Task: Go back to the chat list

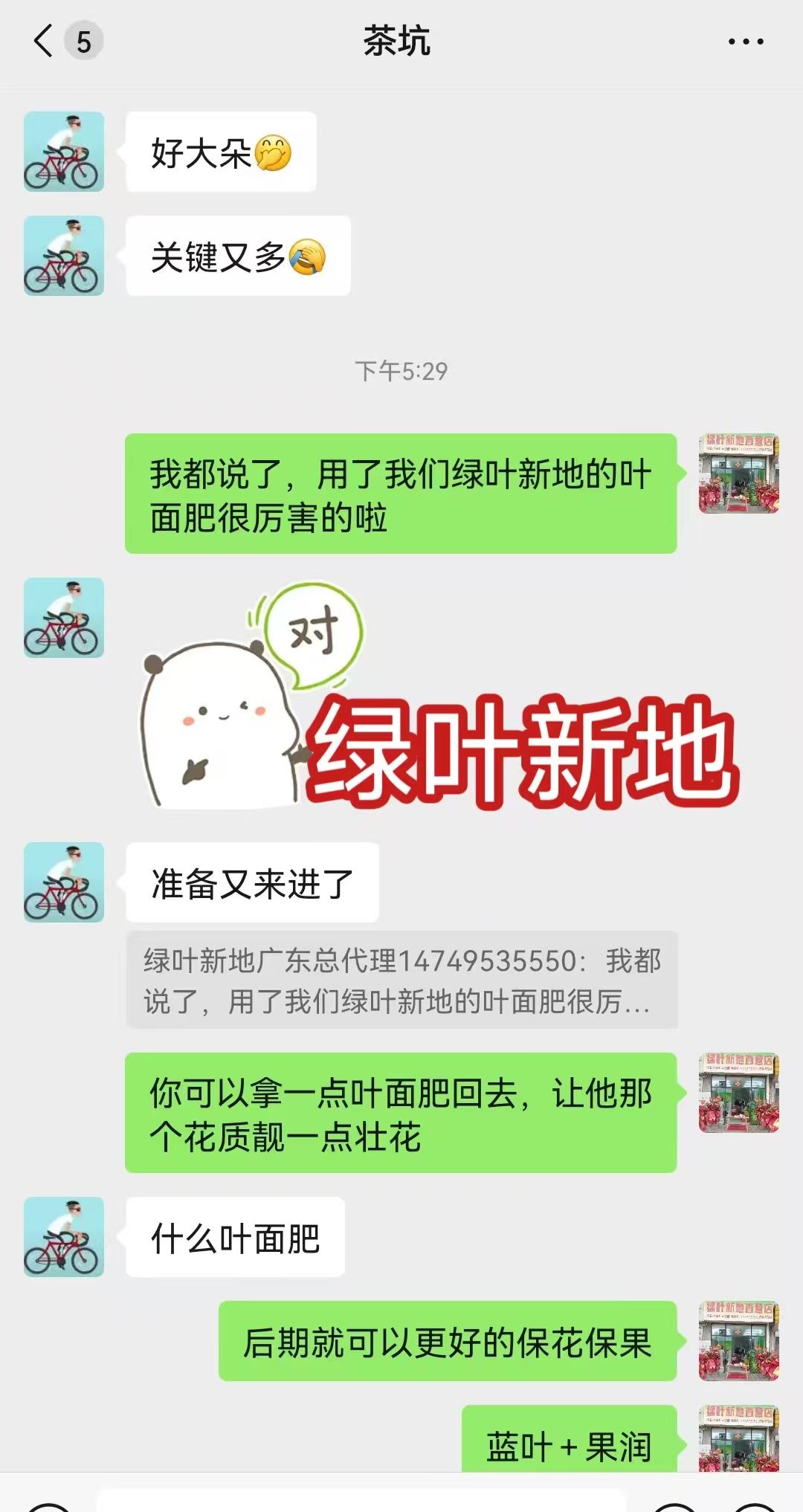Action: [45, 41]
